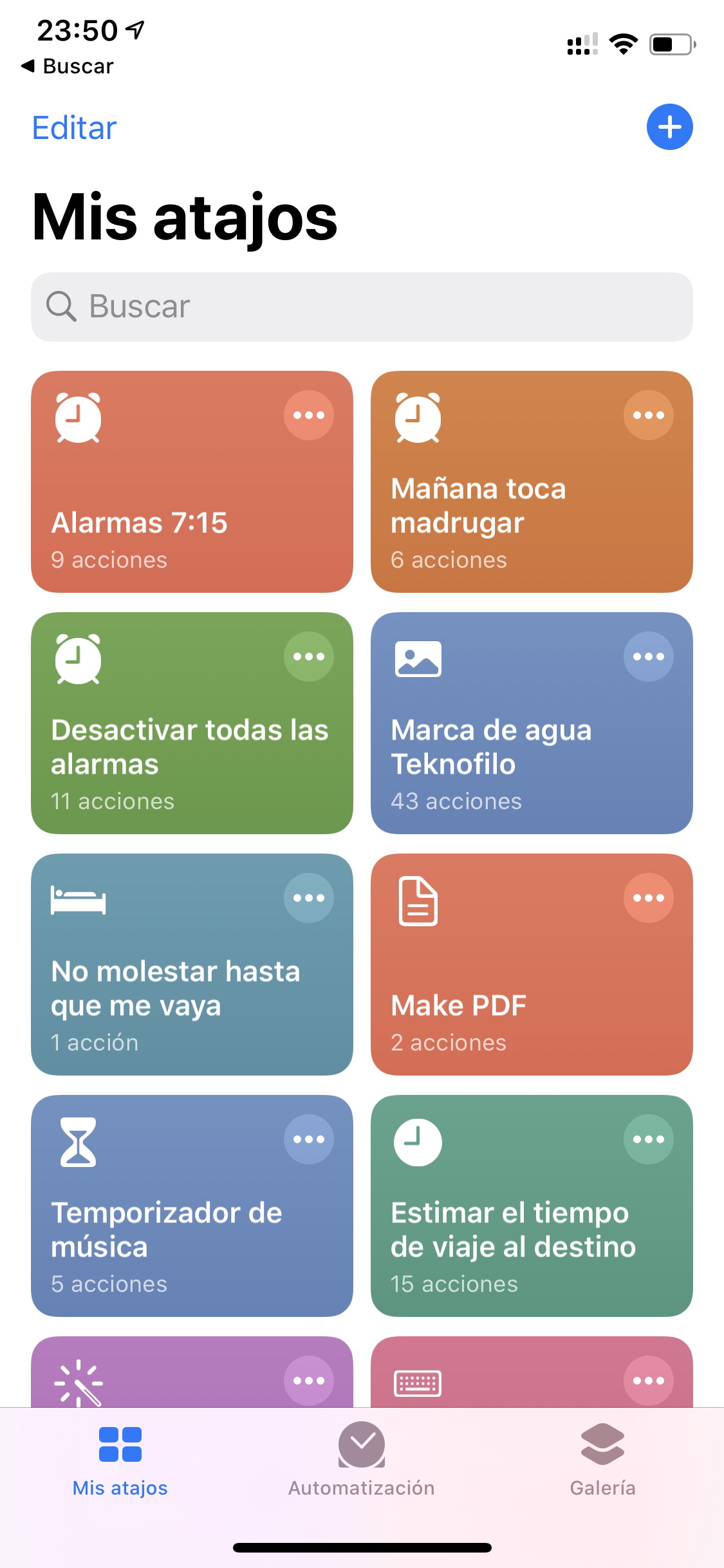Run Estimar el tiempo de viaje shortcut
This screenshot has height=1568, width=724.
click(x=532, y=1206)
